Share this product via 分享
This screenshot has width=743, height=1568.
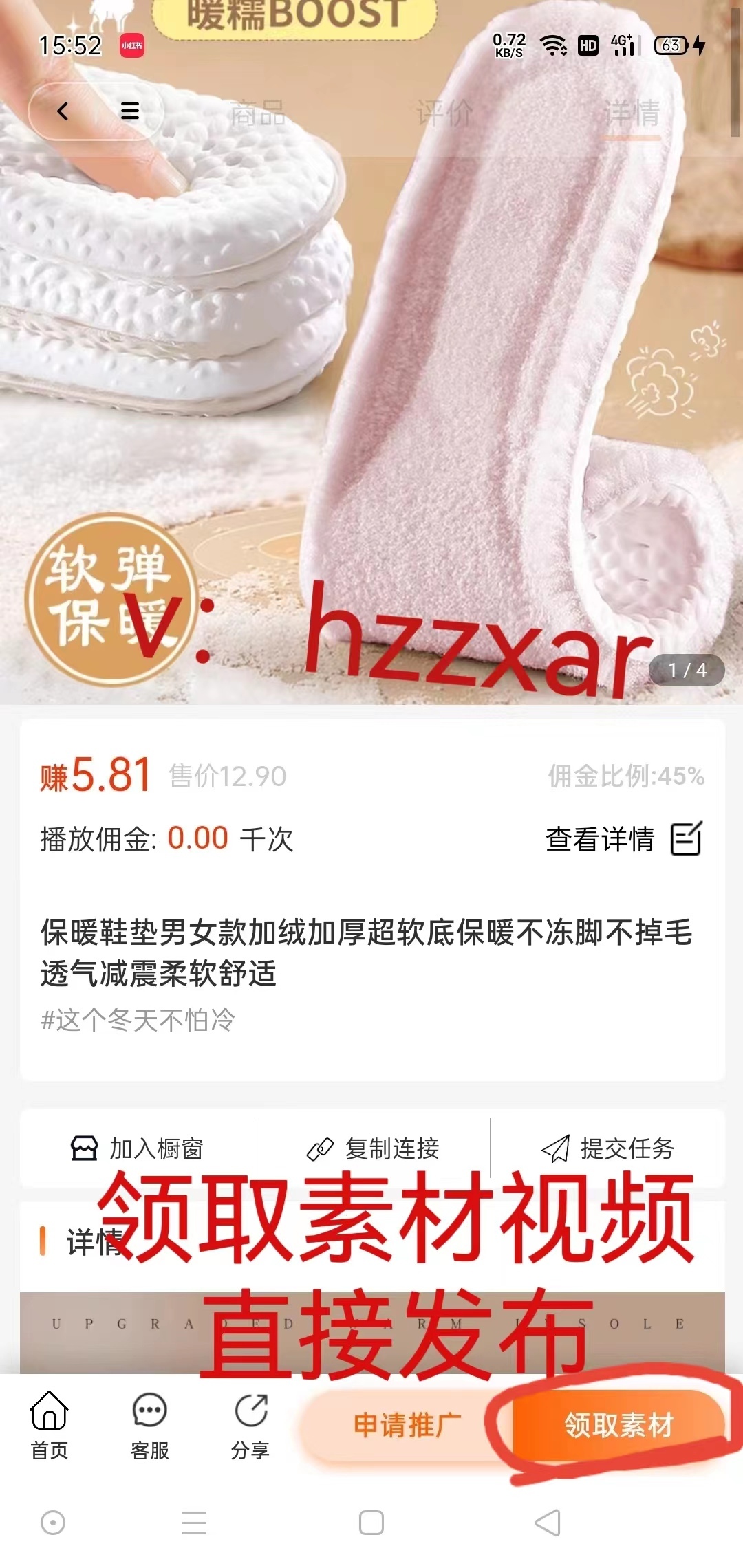(250, 1425)
